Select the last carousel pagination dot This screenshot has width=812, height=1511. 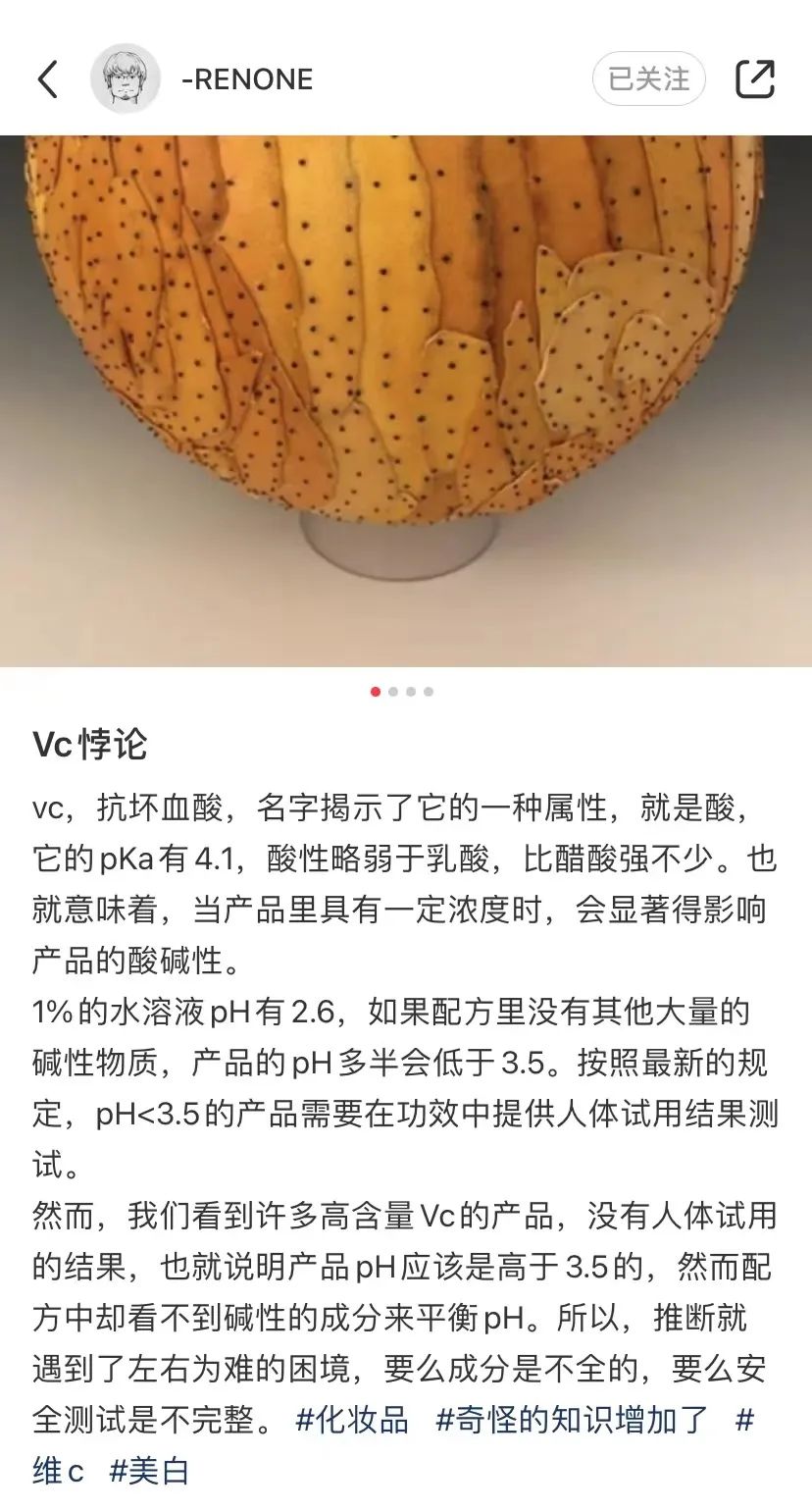click(x=428, y=691)
